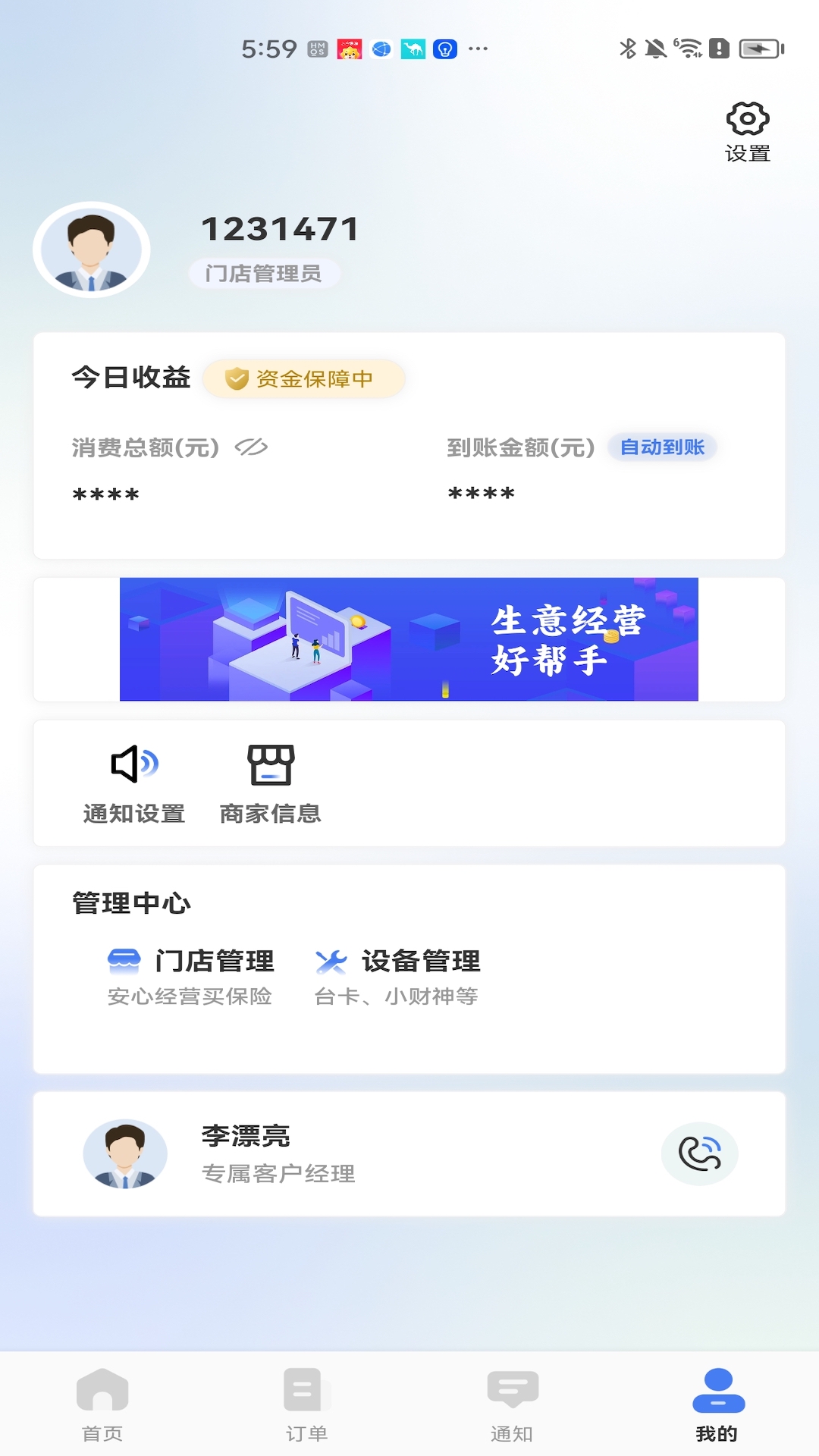Open 门店管理
This screenshot has height=1456, width=819.
pyautogui.click(x=190, y=977)
